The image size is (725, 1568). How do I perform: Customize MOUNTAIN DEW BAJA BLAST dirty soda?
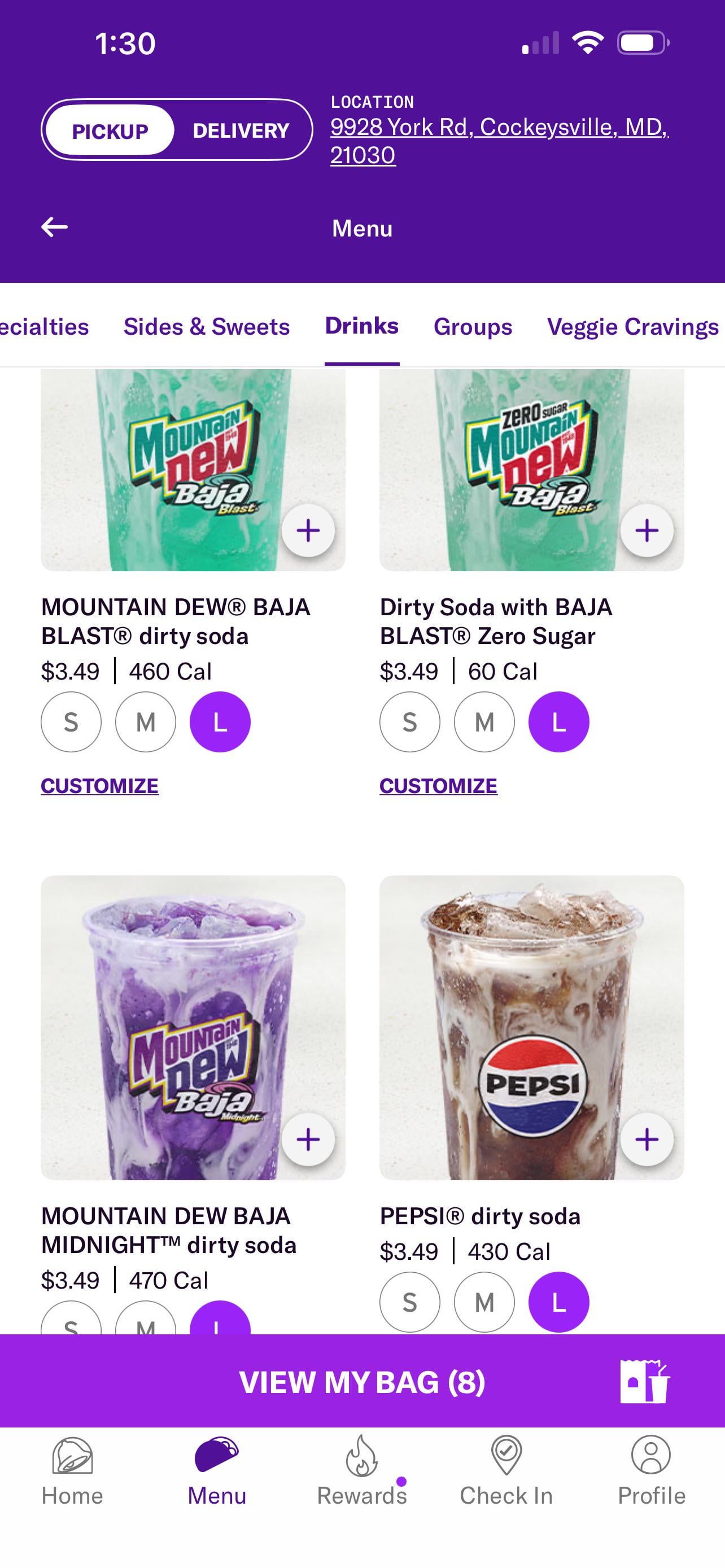(100, 786)
